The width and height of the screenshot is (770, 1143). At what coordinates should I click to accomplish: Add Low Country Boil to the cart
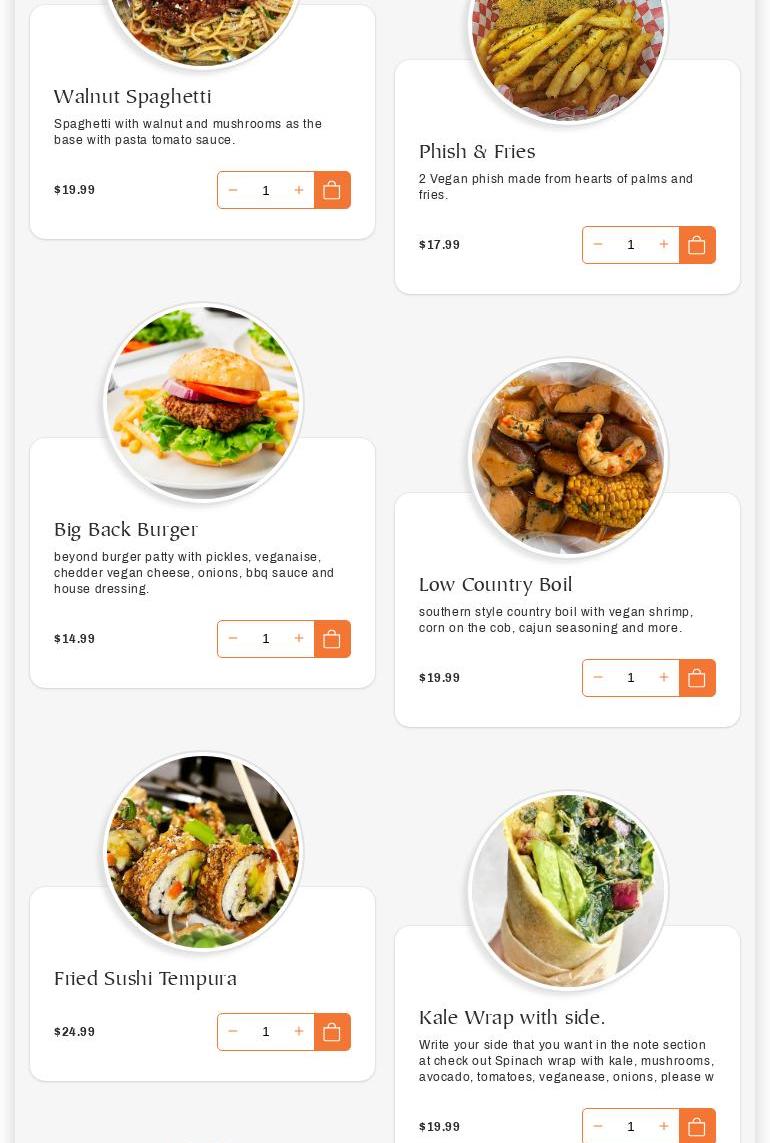[x=697, y=678]
